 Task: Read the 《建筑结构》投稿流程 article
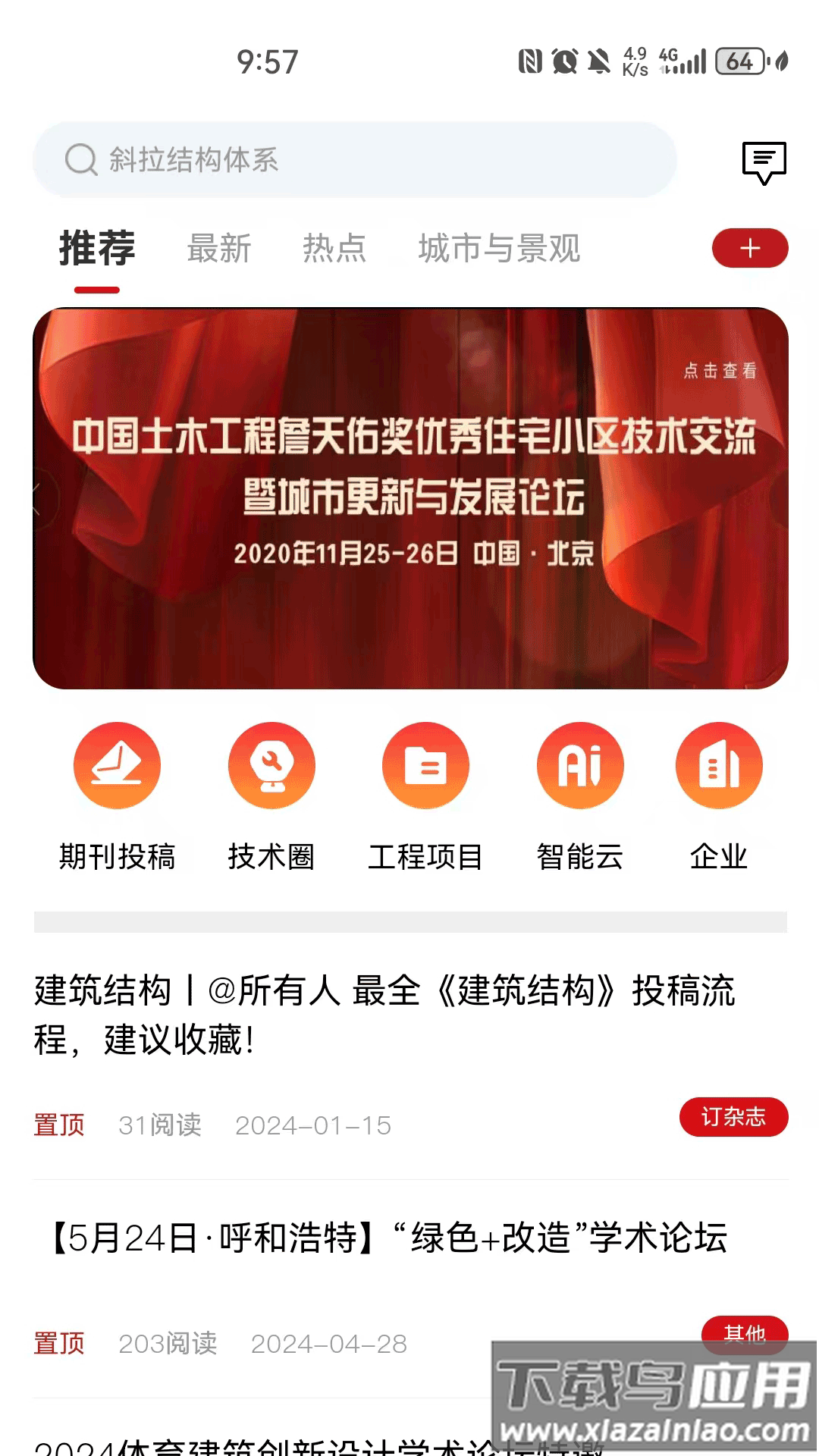(x=384, y=1015)
